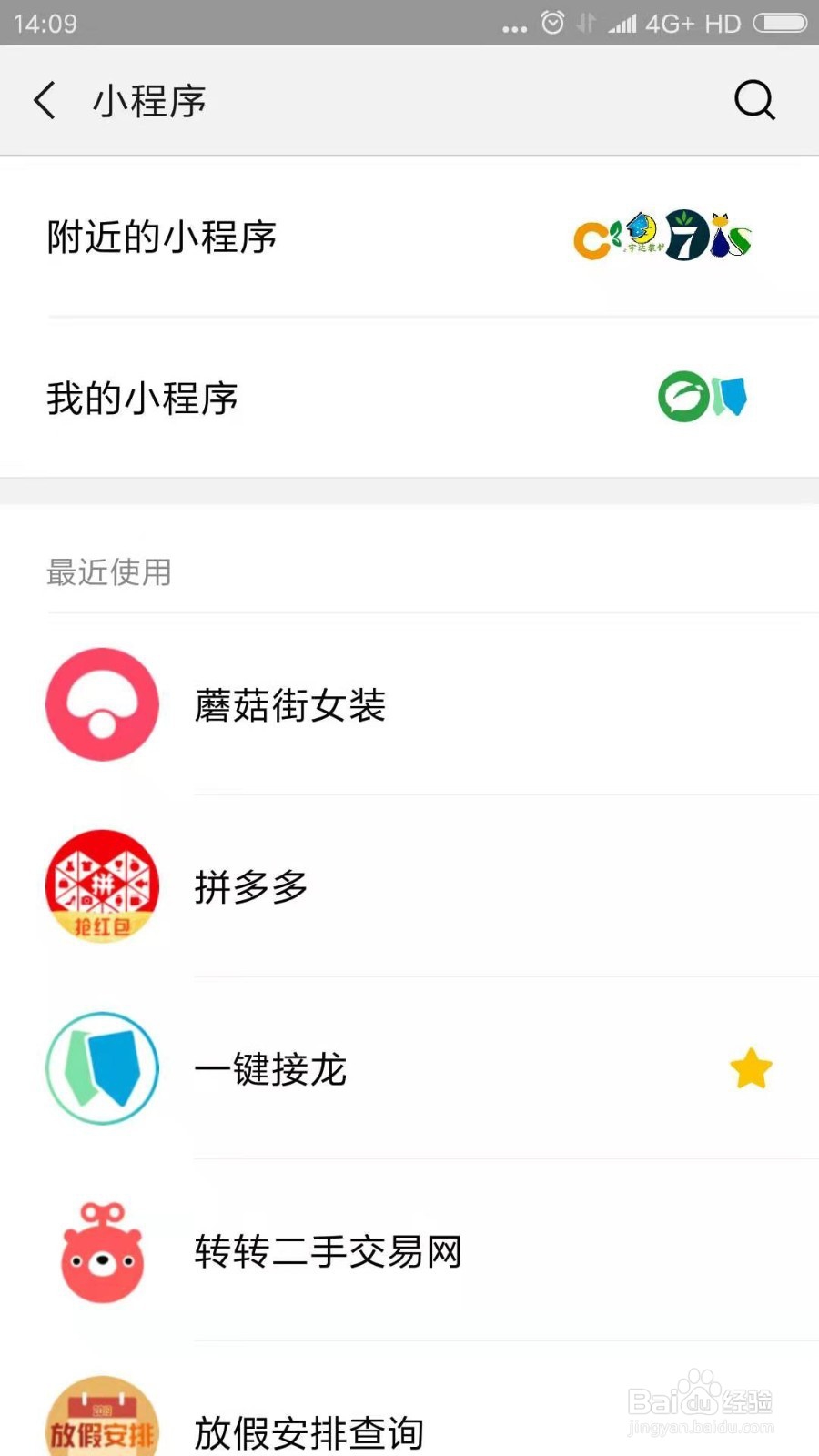This screenshot has height=1456, width=819.
Task: Open the 拼多多 mini program icon
Action: tap(101, 886)
